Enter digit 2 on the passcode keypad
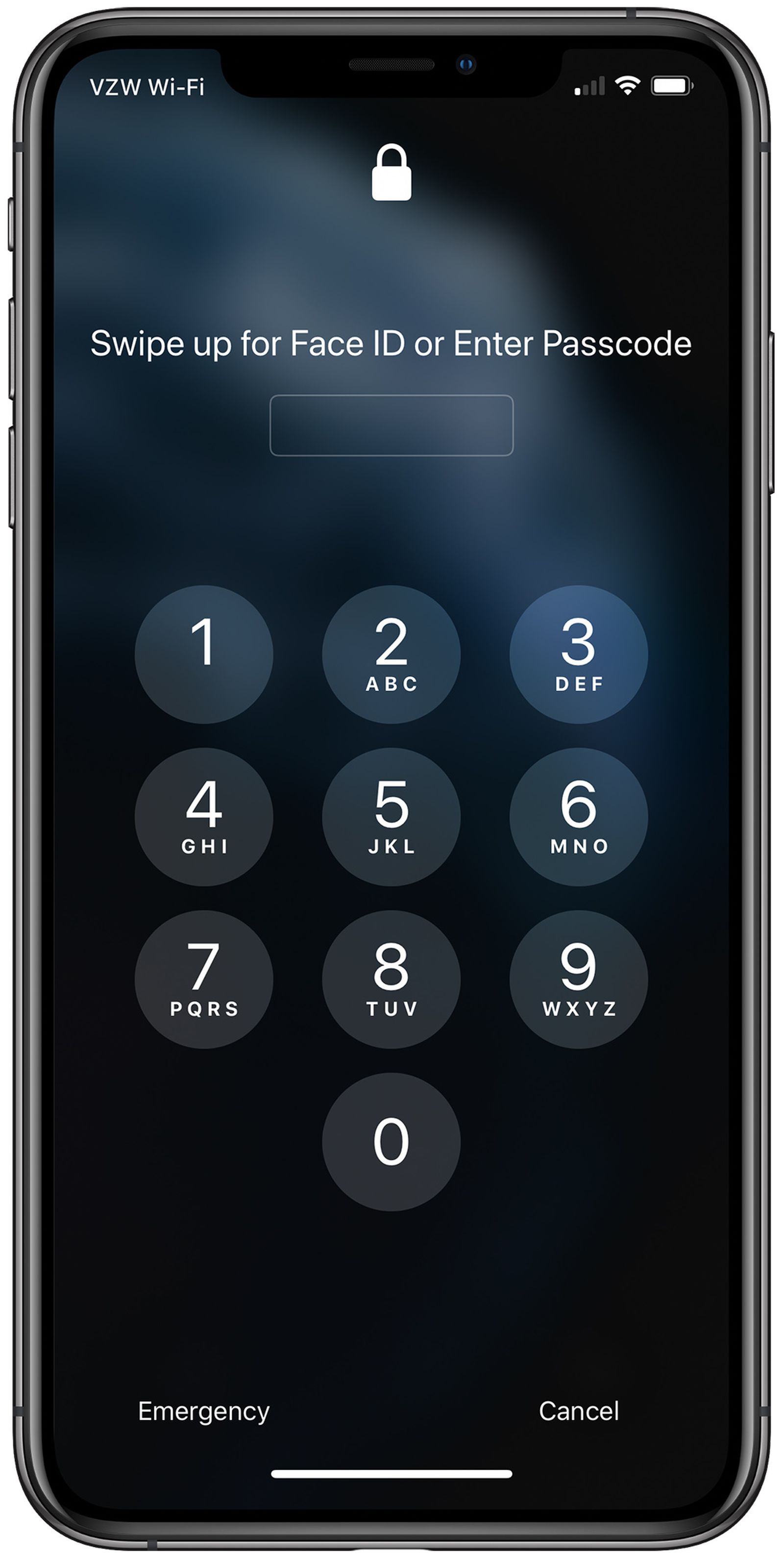The image size is (784, 1558). [391, 654]
